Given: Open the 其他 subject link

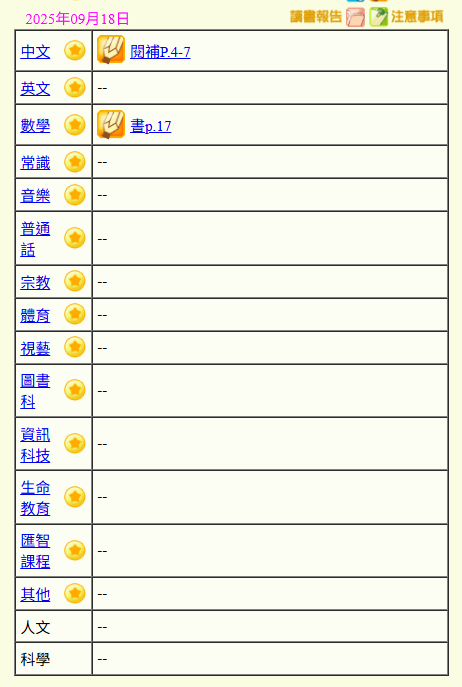Looking at the screenshot, I should [35, 594].
